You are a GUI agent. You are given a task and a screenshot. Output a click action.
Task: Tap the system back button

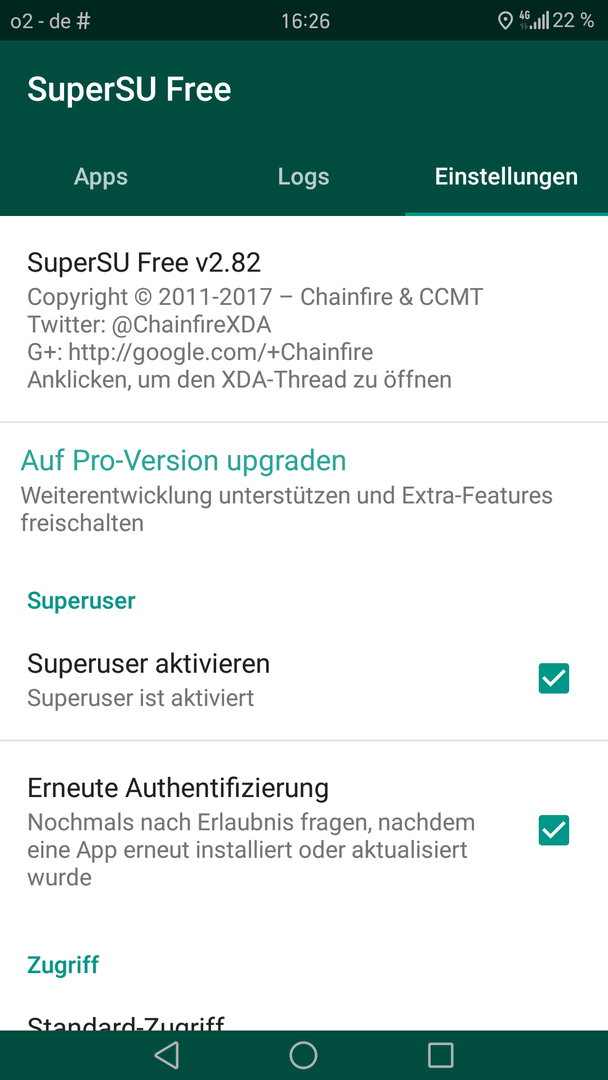pos(167,1055)
